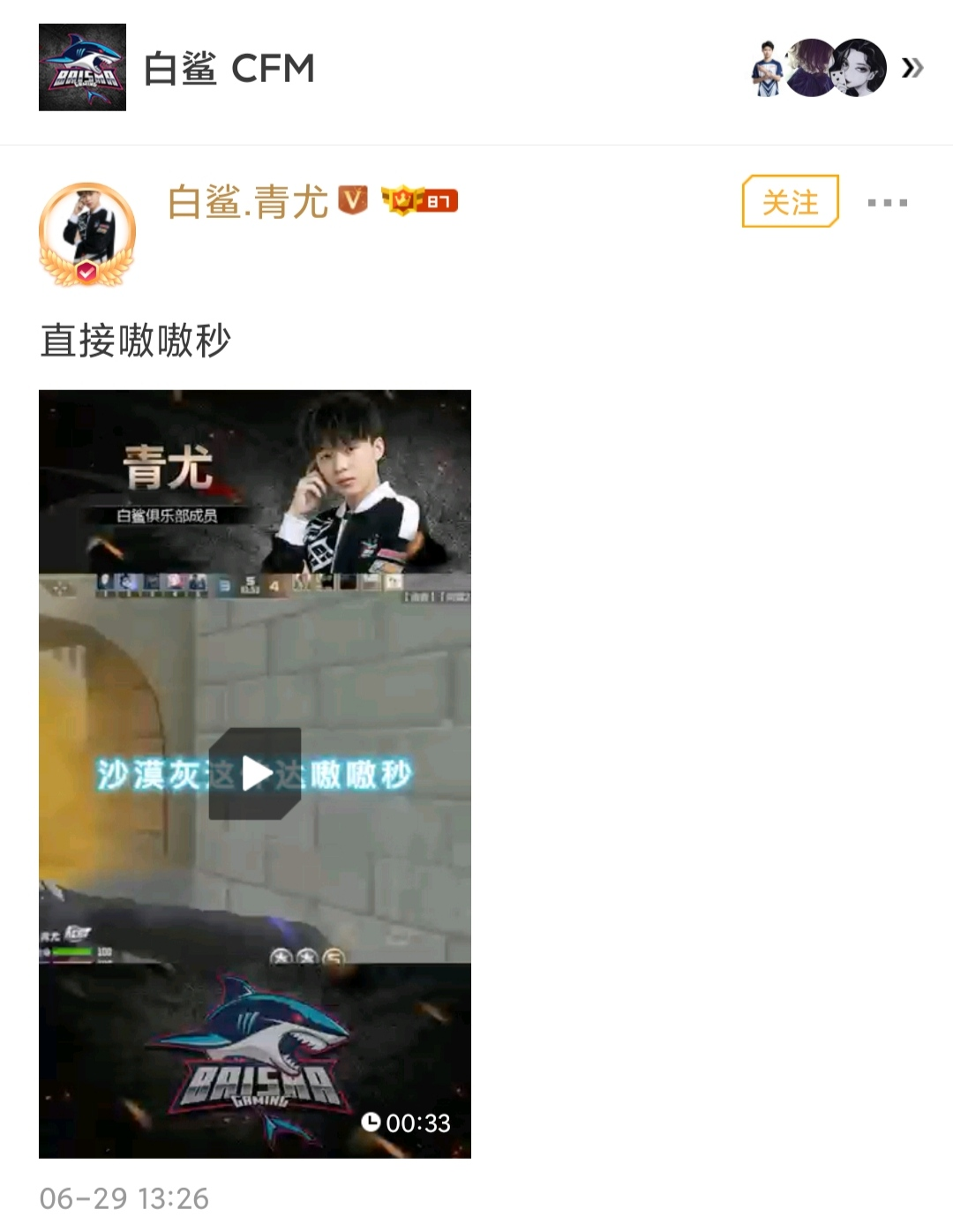
Task: Open the three-dot options on the post
Action: (x=887, y=203)
